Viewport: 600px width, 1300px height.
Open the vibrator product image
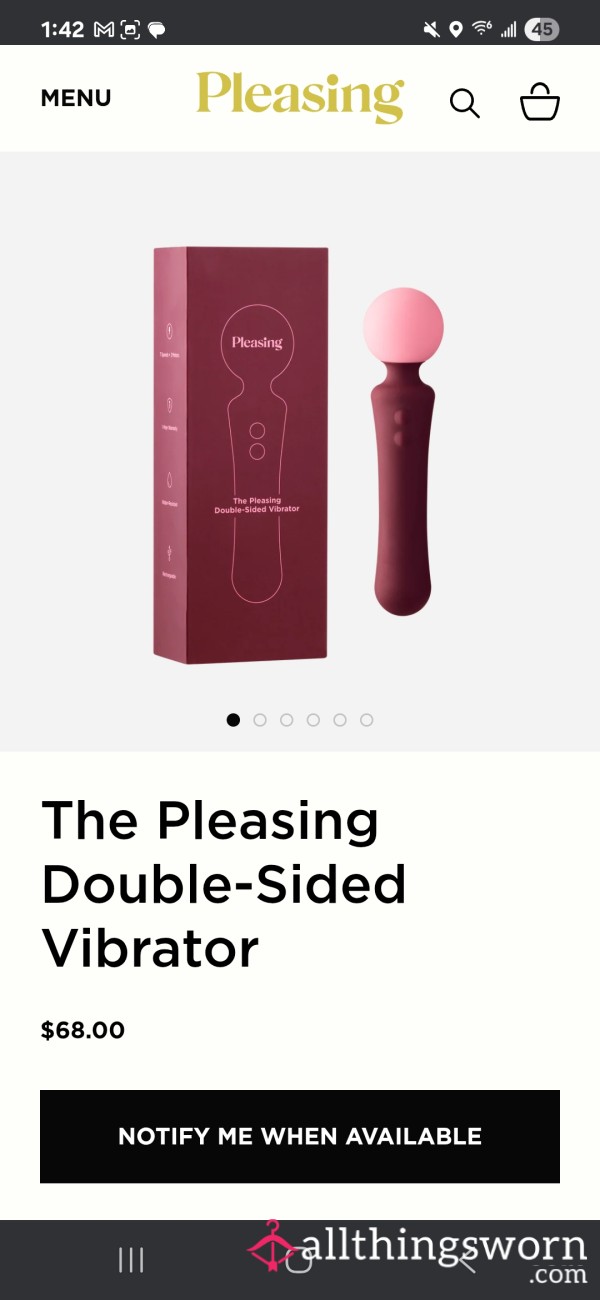click(300, 452)
